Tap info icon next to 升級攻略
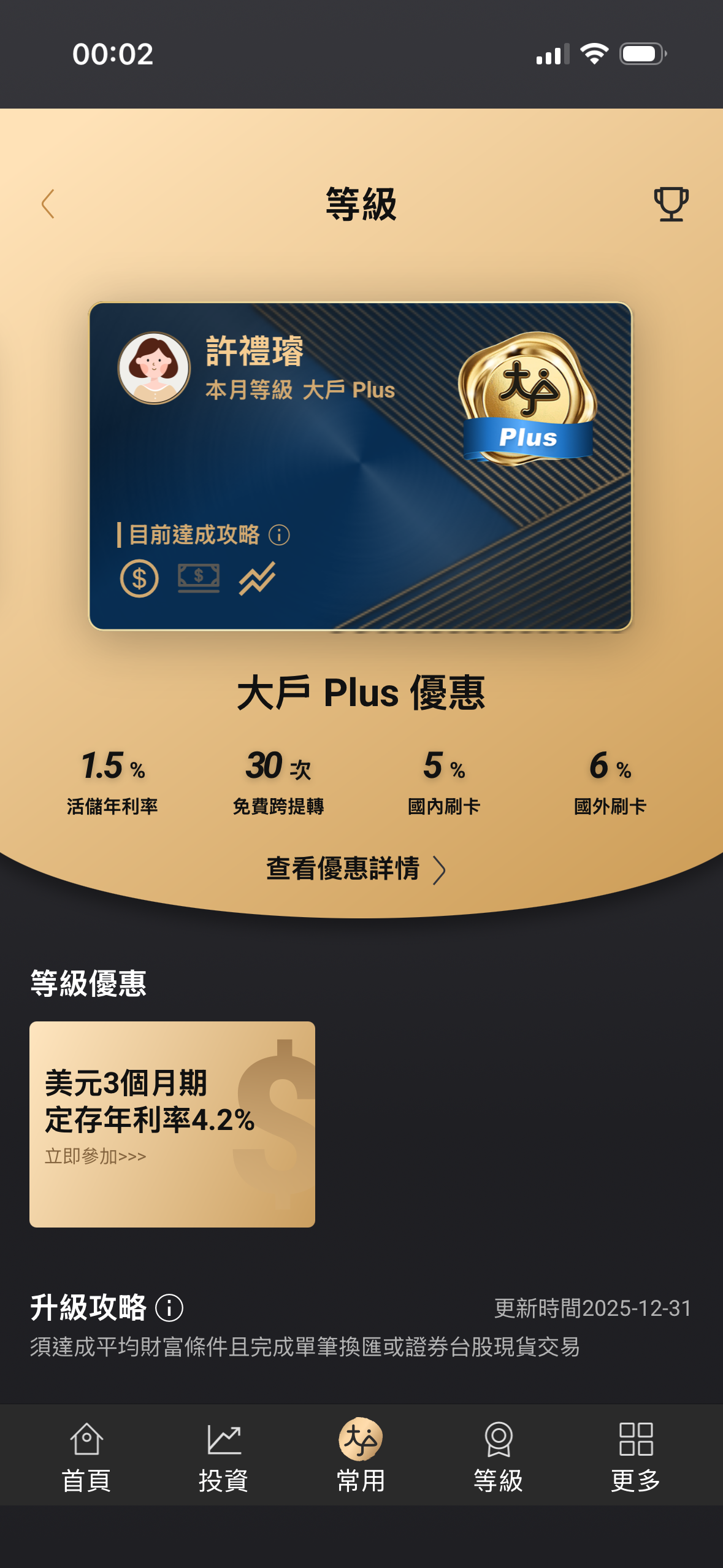 [169, 1308]
